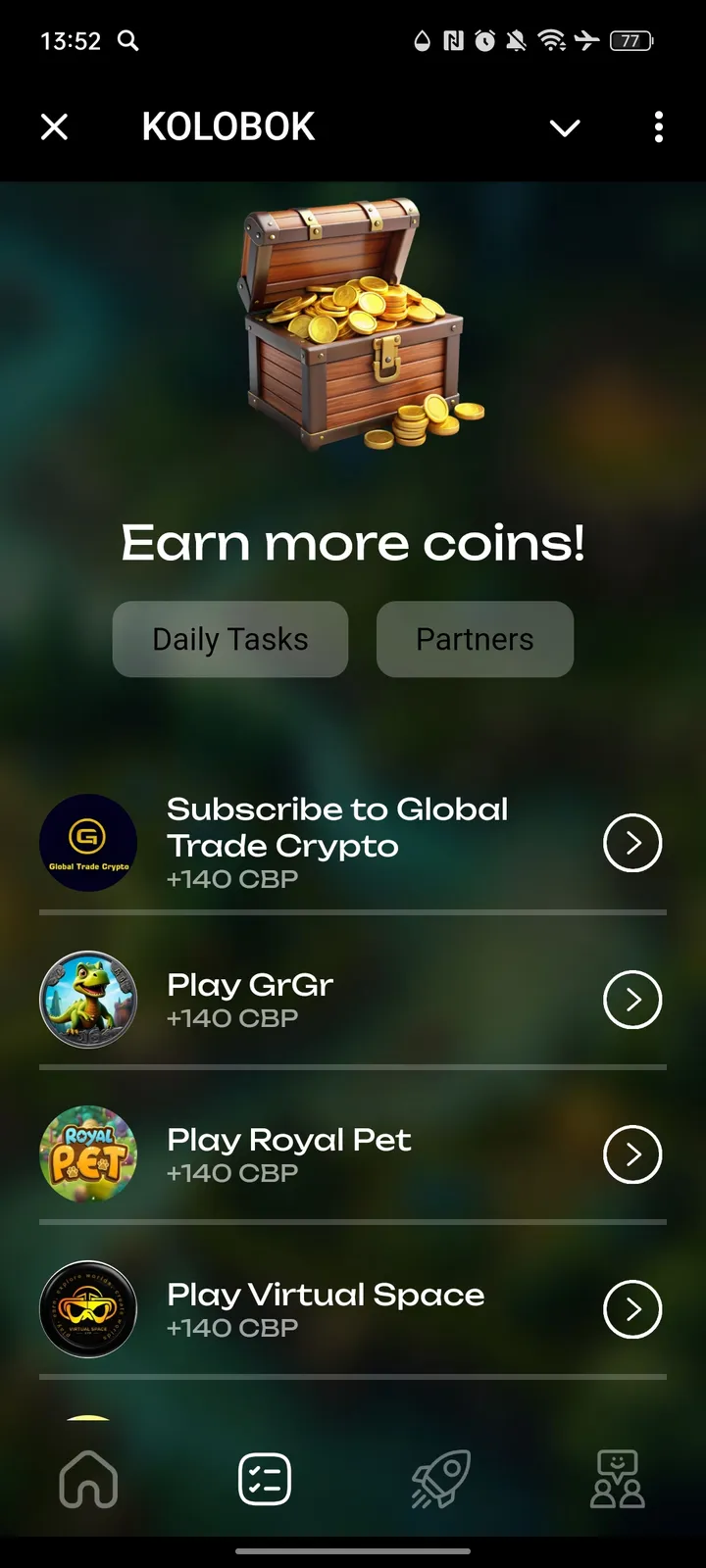
Task: Open the three-dot overflow menu
Action: (658, 127)
